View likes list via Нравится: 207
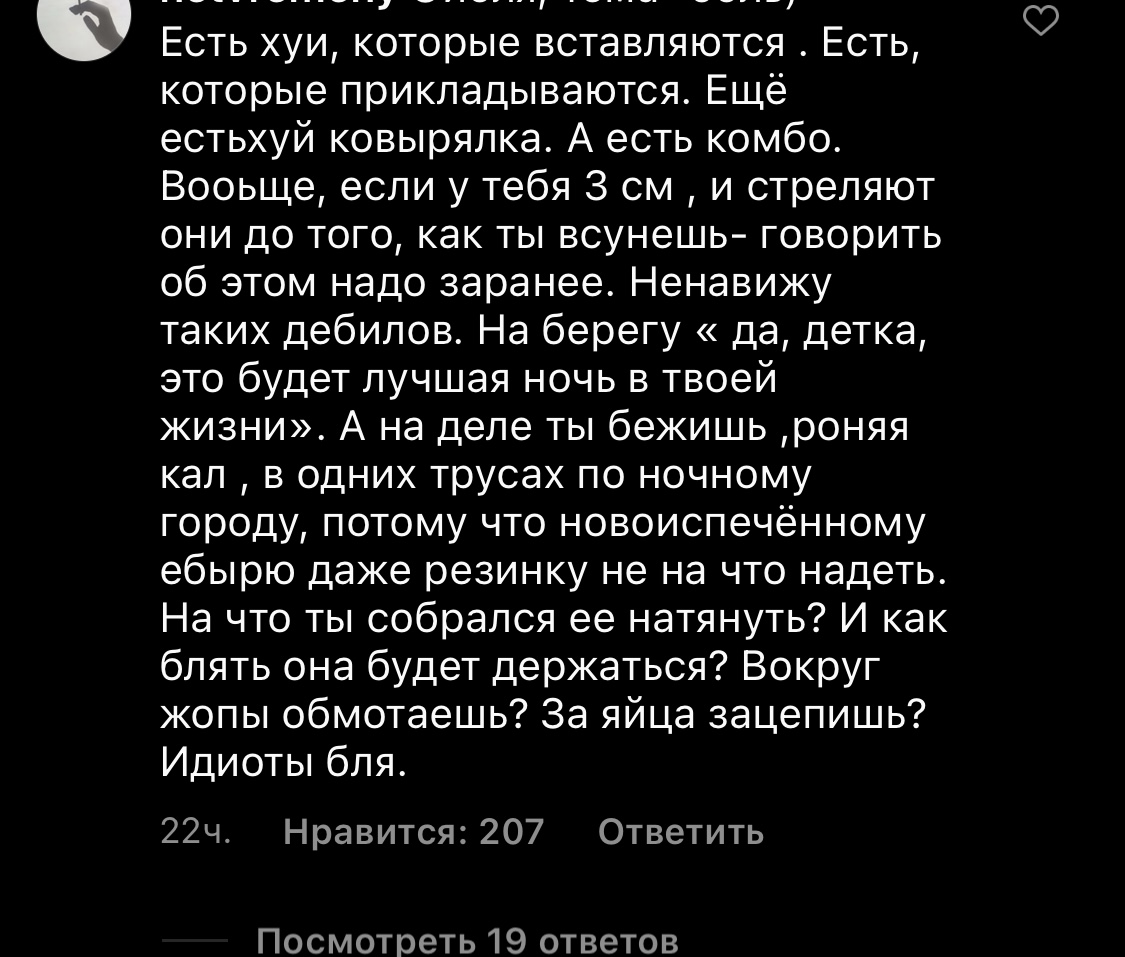This screenshot has width=1125, height=957. tap(413, 832)
